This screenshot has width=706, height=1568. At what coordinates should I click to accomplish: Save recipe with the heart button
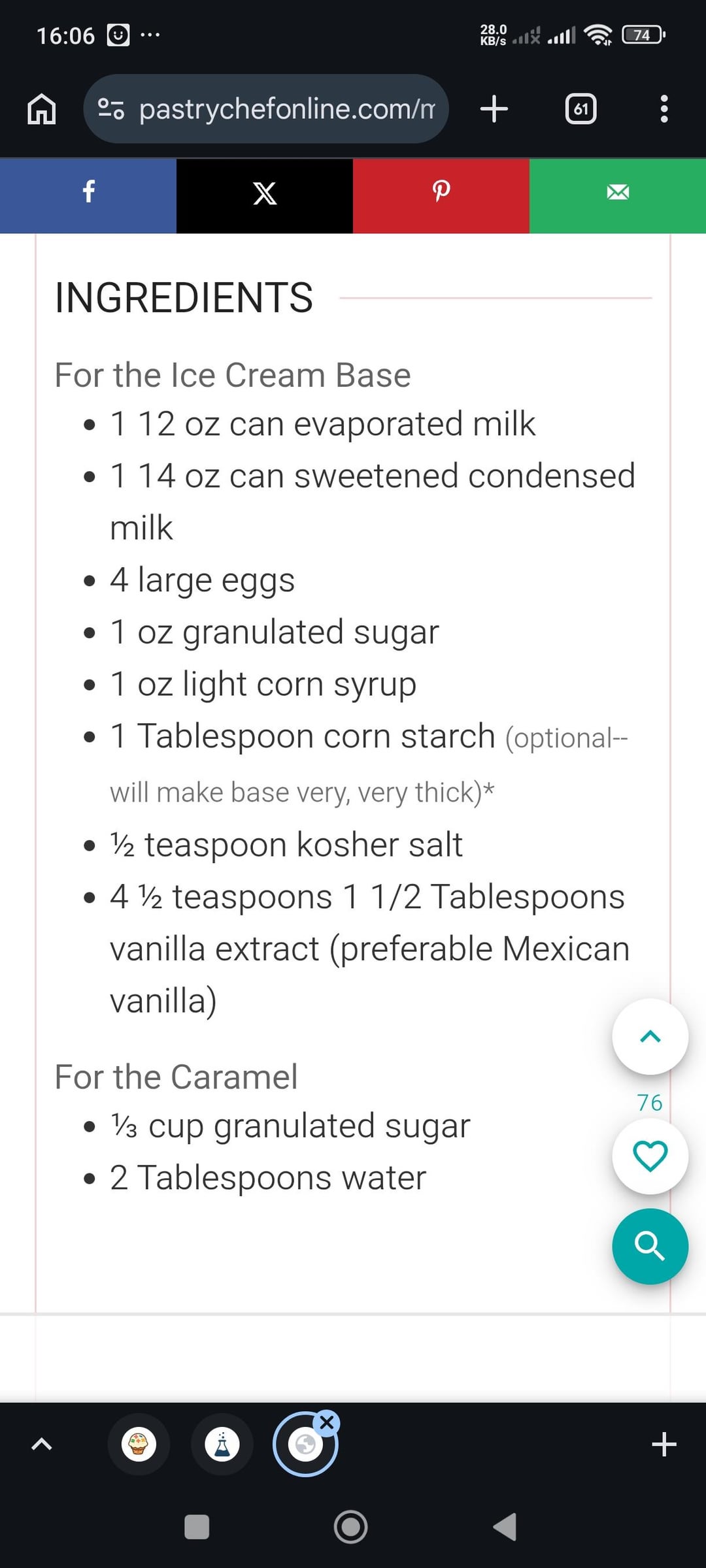click(650, 1156)
